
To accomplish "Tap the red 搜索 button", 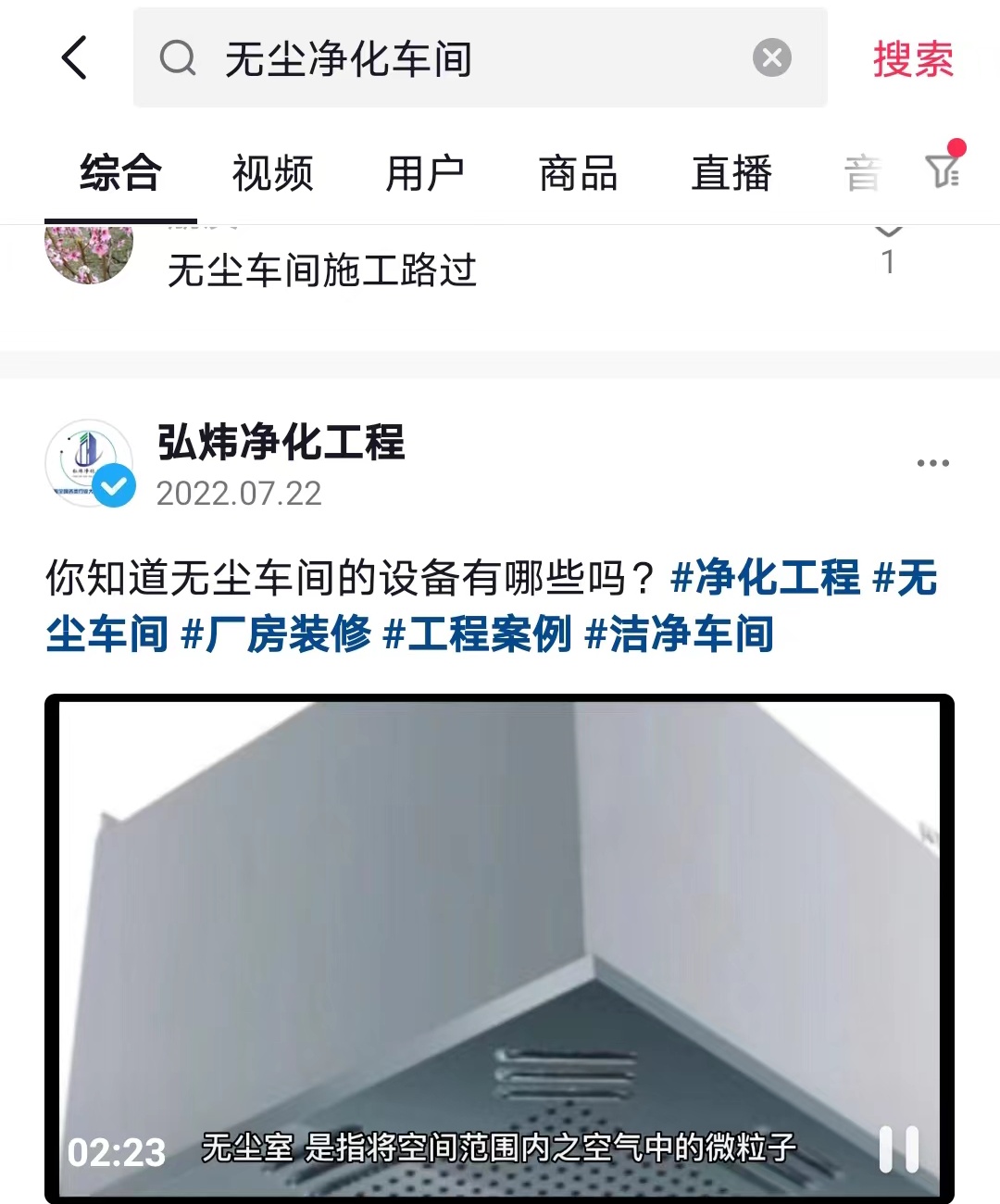I will click(913, 58).
